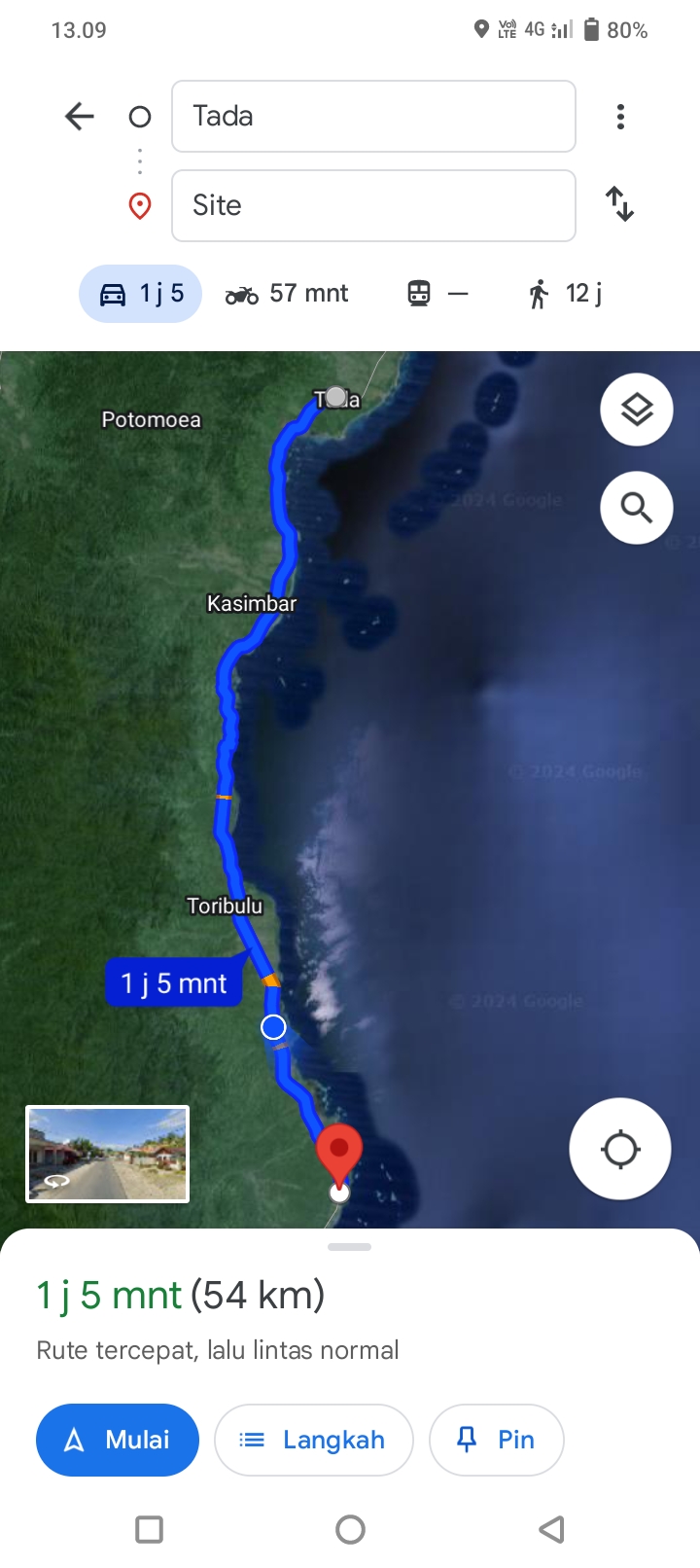View route steps with Langkah

point(314,1440)
